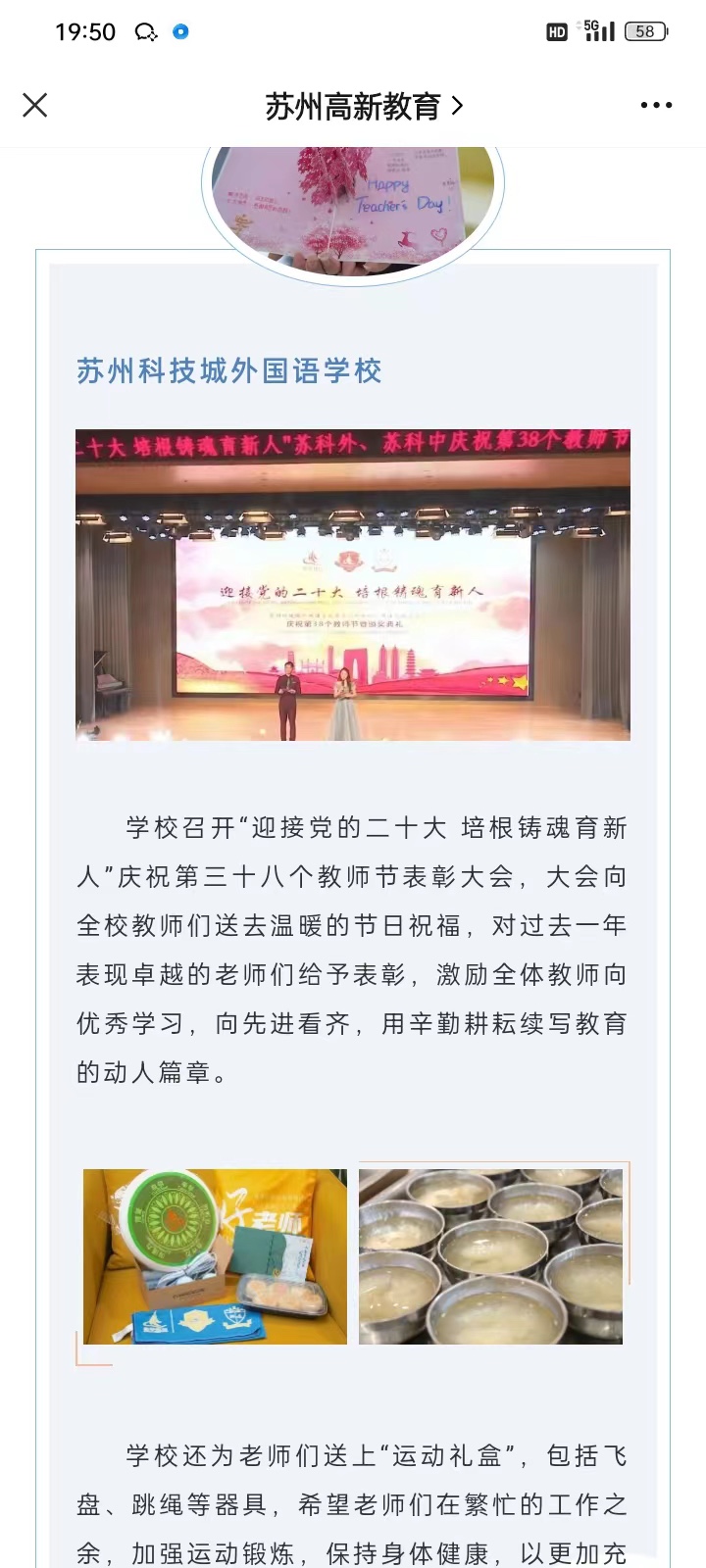Open the three-dot more options menu

656,106
